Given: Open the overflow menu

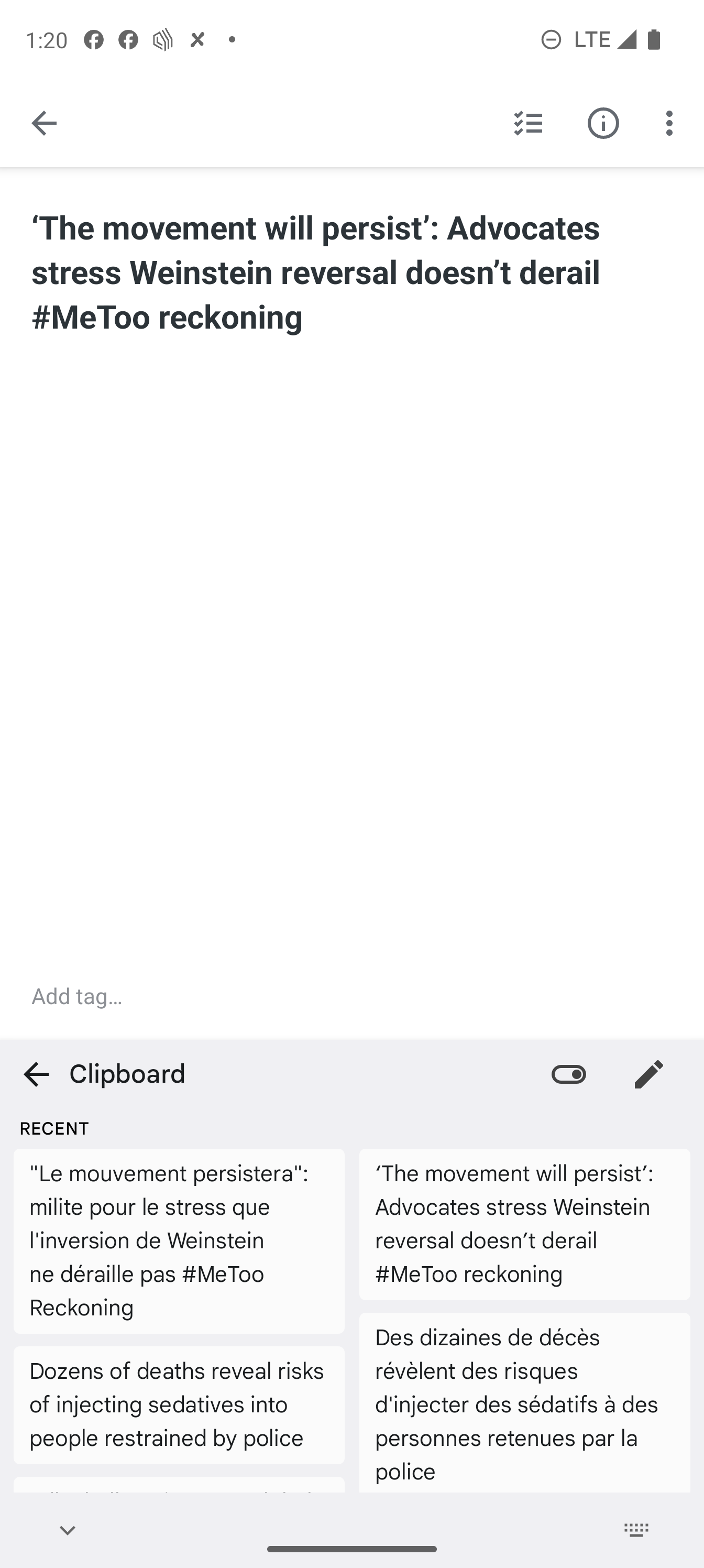Looking at the screenshot, I should 669,124.
